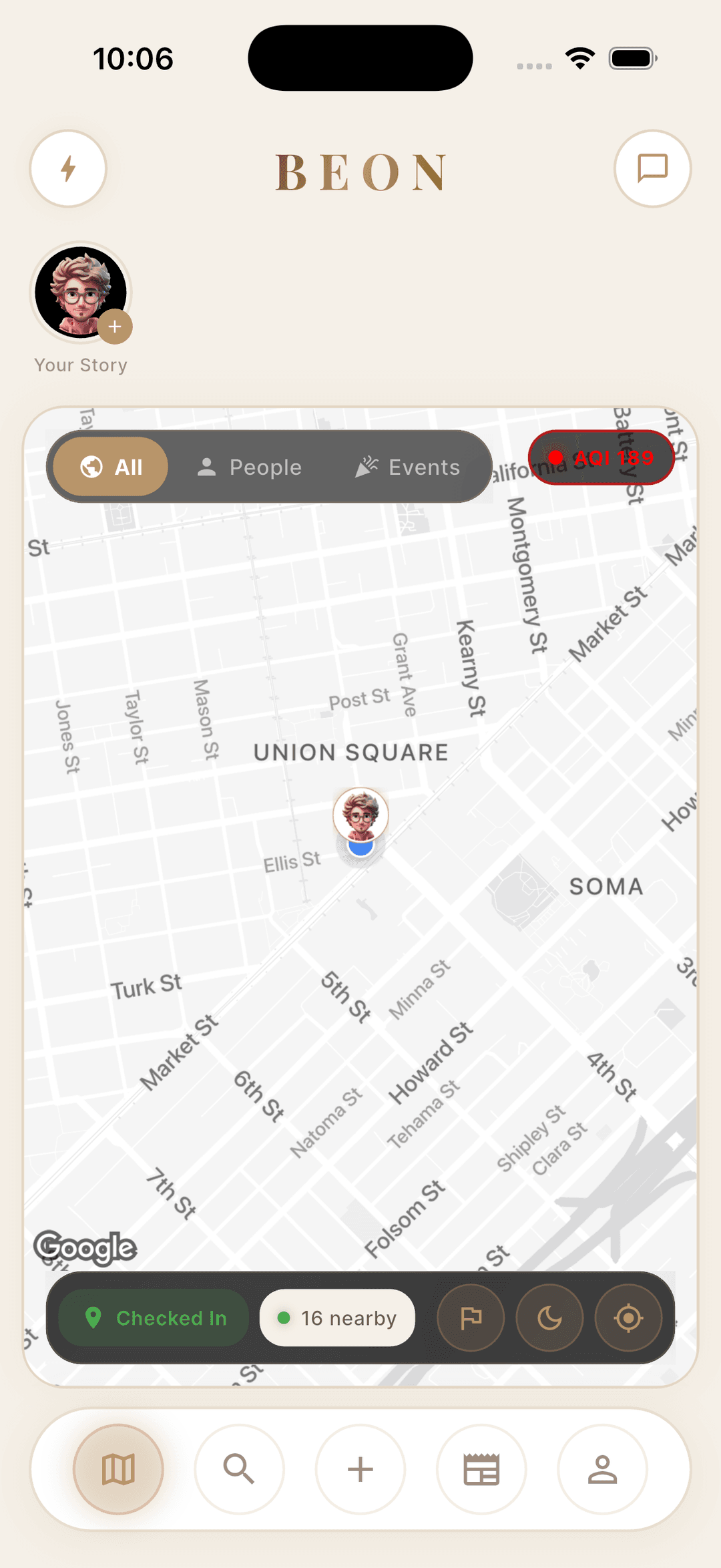
Task: Switch to the People filter
Action: tap(250, 467)
